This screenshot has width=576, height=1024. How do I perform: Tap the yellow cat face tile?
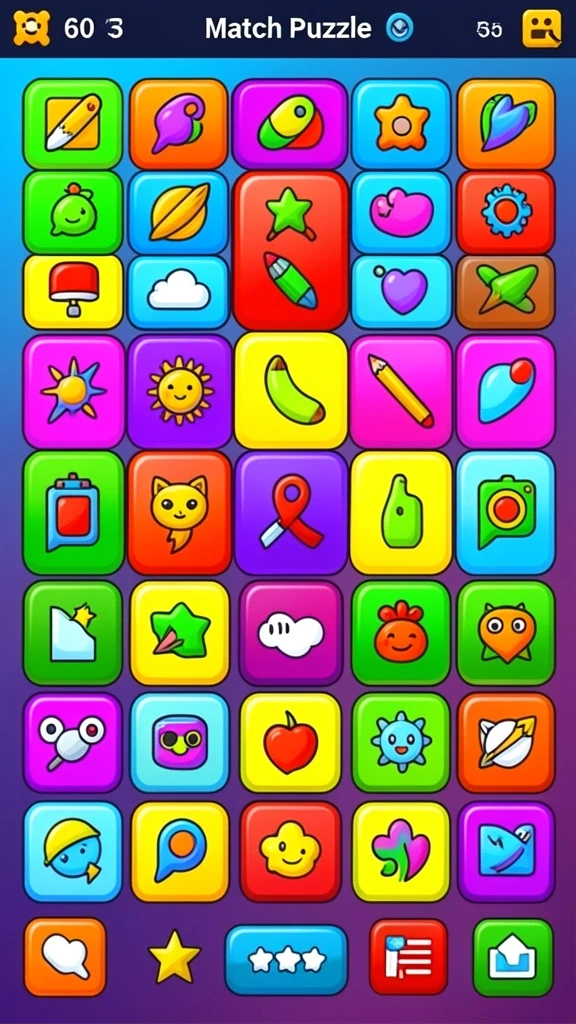point(180,513)
